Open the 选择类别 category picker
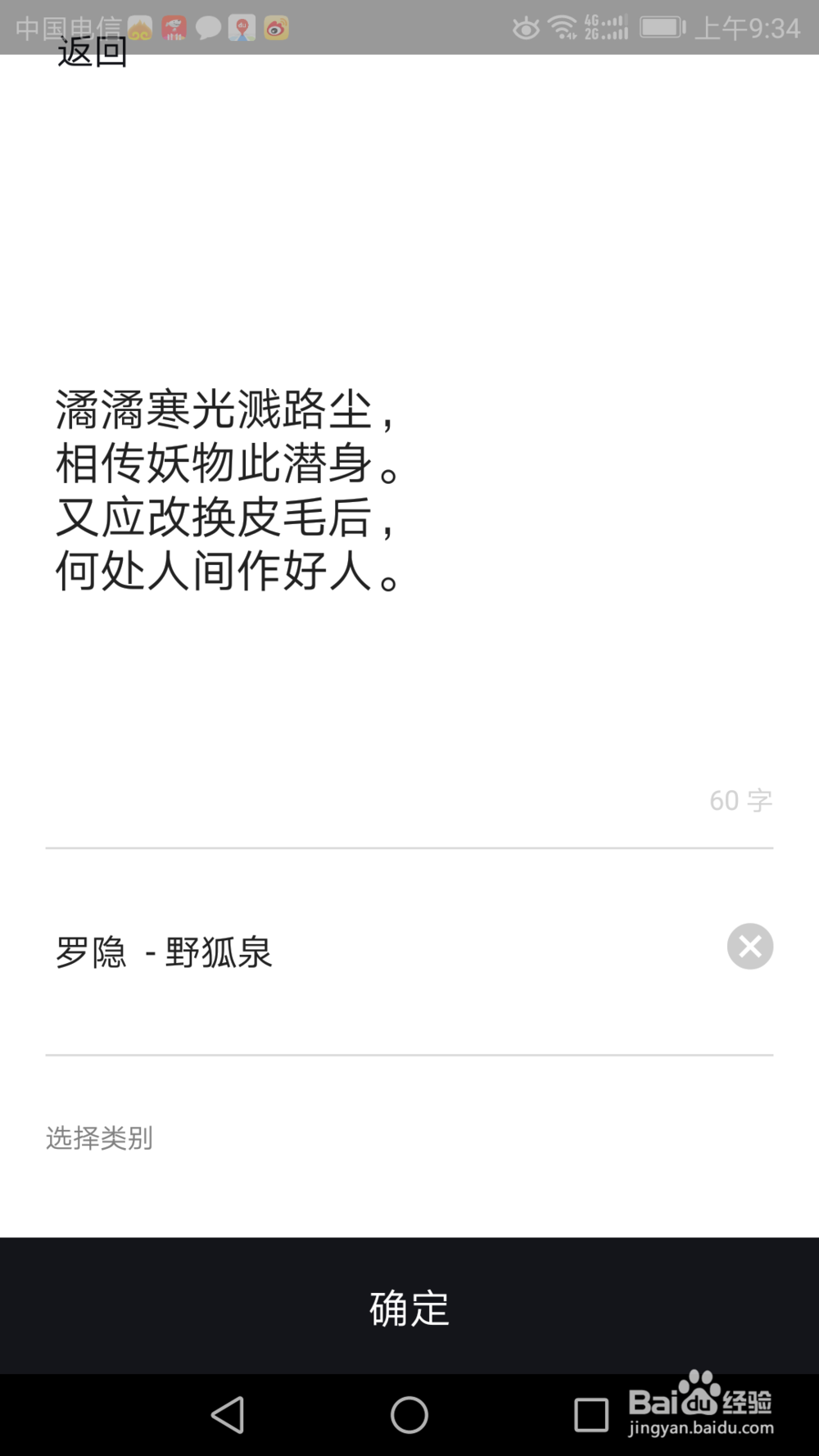The height and width of the screenshot is (1456, 819). pos(98,1138)
